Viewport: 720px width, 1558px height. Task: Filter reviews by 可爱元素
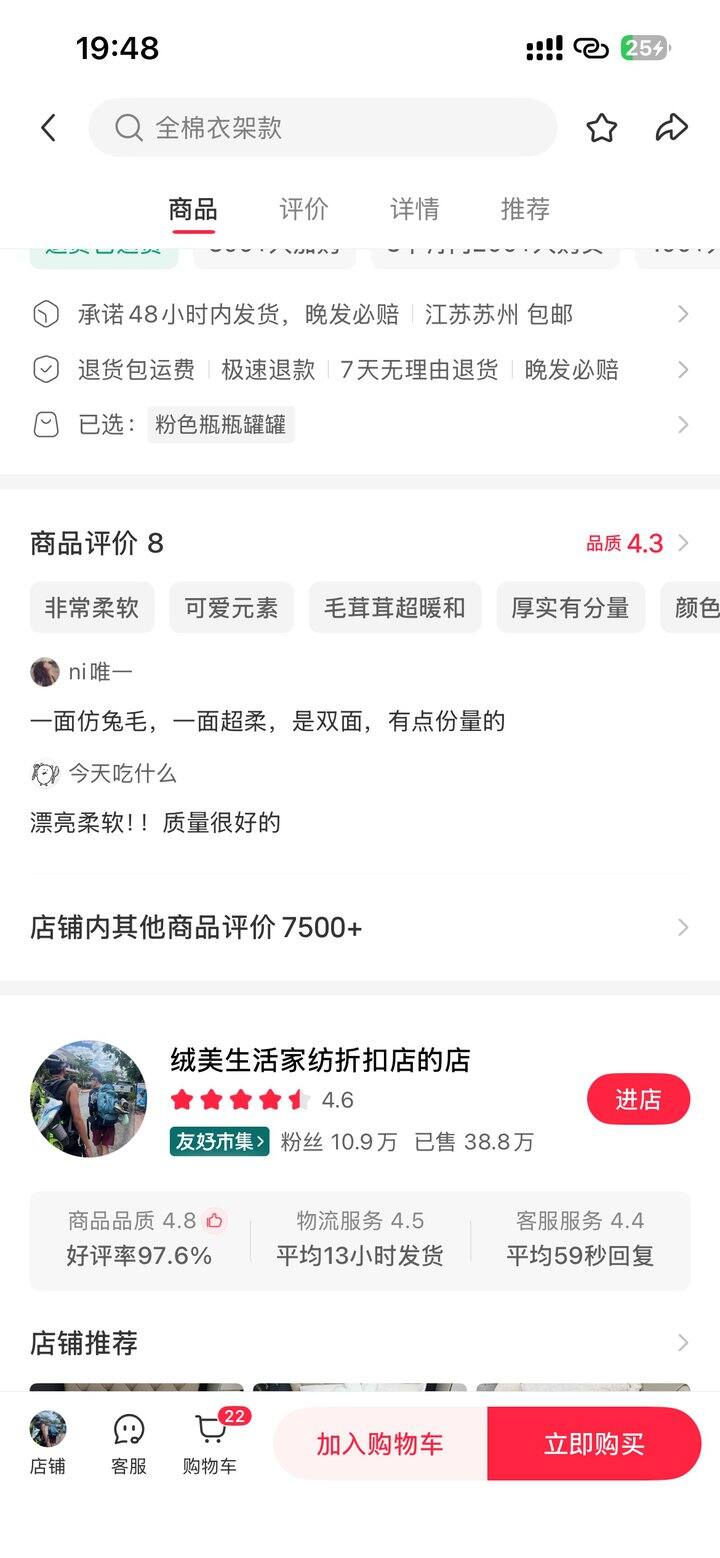[231, 608]
